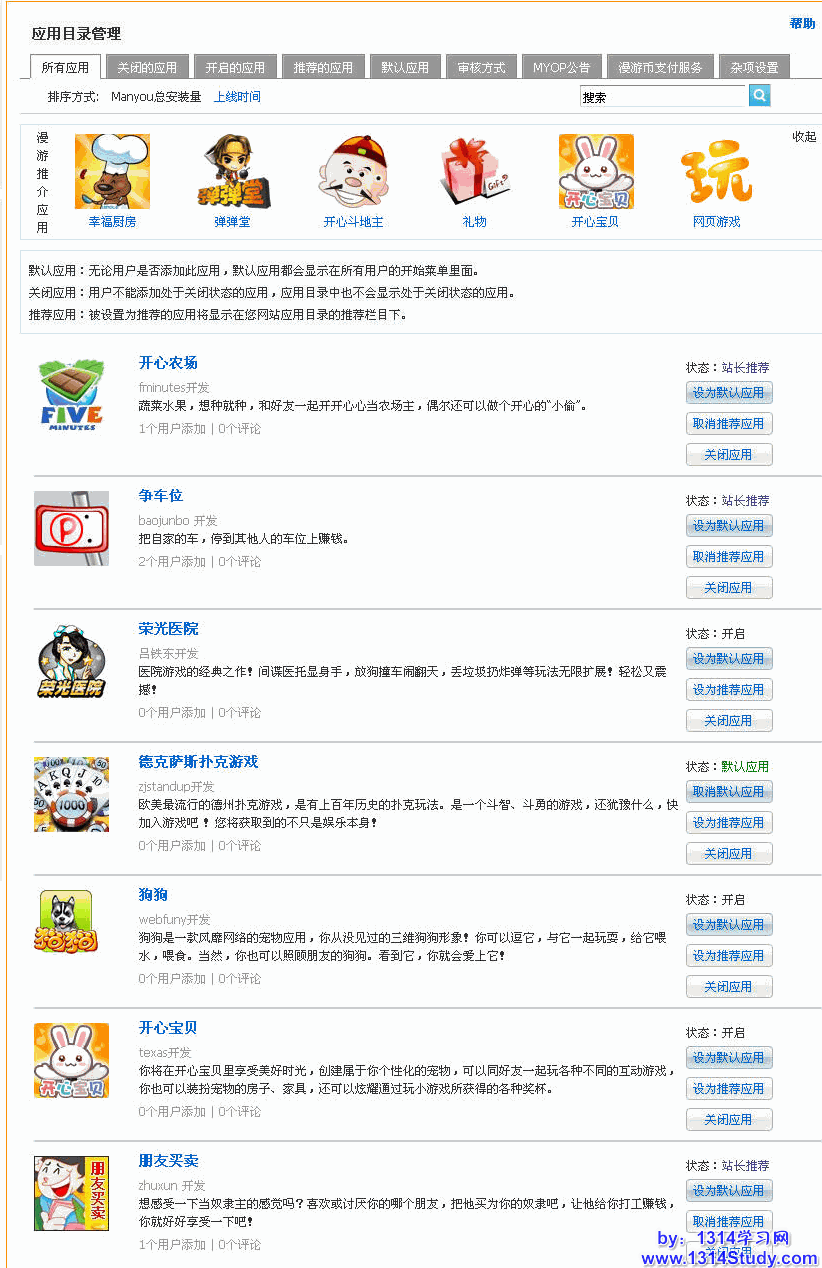Focus the 搜索 search field
This screenshot has height=1268, width=822.
point(662,97)
